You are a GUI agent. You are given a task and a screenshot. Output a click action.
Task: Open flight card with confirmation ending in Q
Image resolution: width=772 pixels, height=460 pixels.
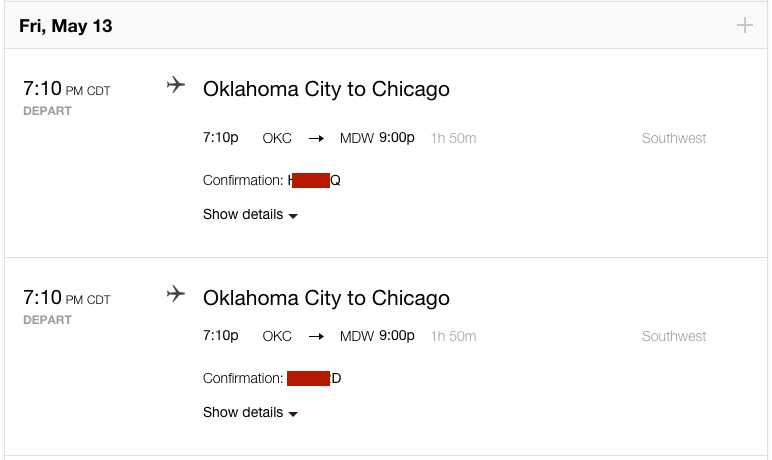coord(326,89)
